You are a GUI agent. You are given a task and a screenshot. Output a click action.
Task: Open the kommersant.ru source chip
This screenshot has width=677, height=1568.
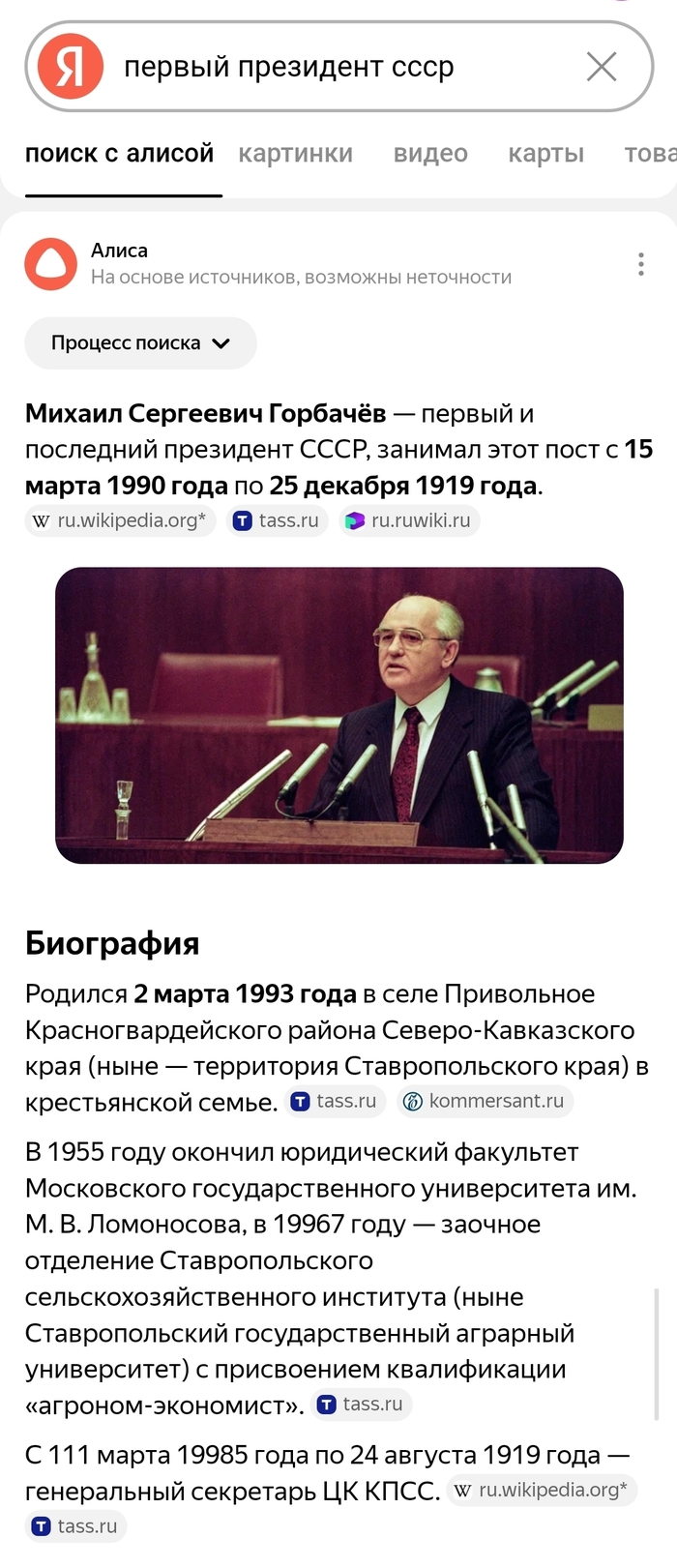tap(484, 1101)
